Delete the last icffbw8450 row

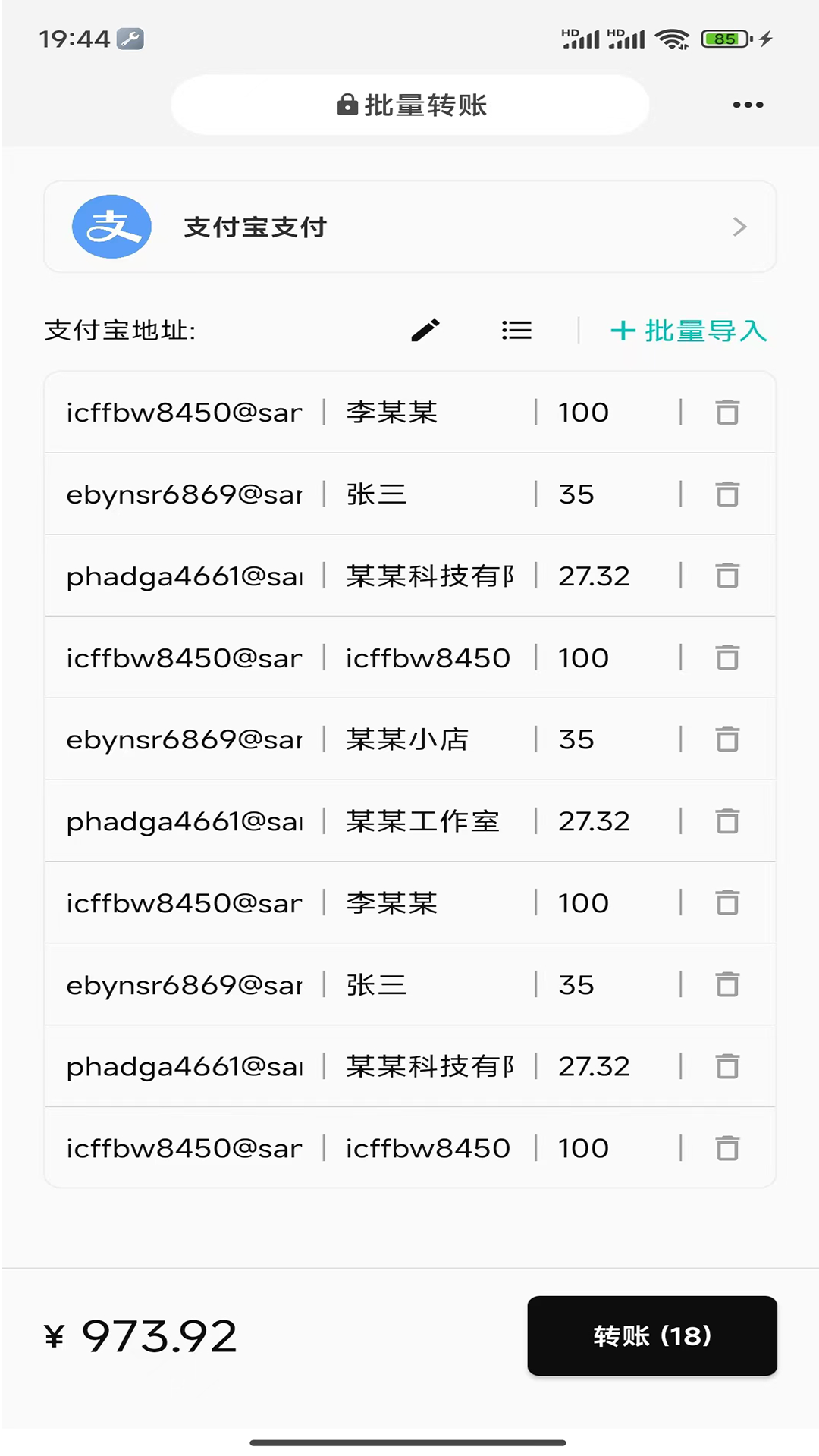(x=726, y=1148)
